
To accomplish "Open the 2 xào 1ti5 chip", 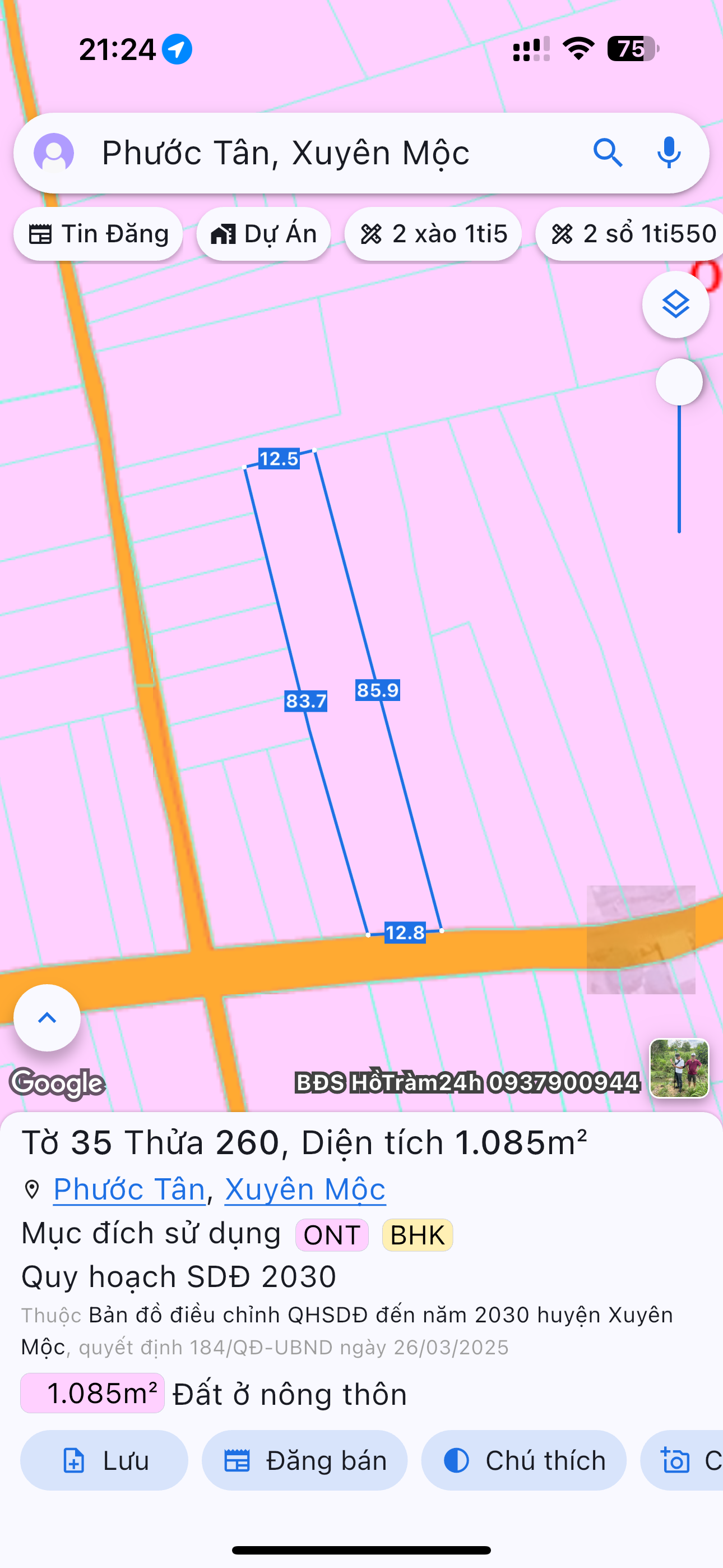I will click(x=433, y=234).
